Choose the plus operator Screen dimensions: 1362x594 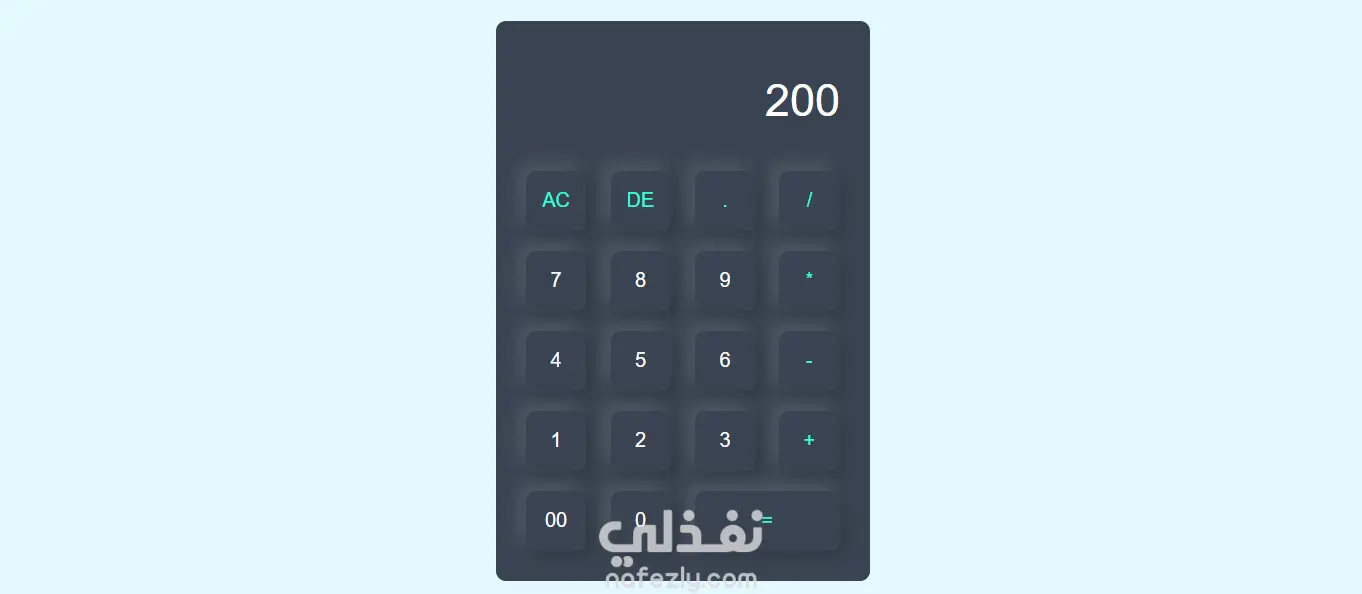point(809,440)
